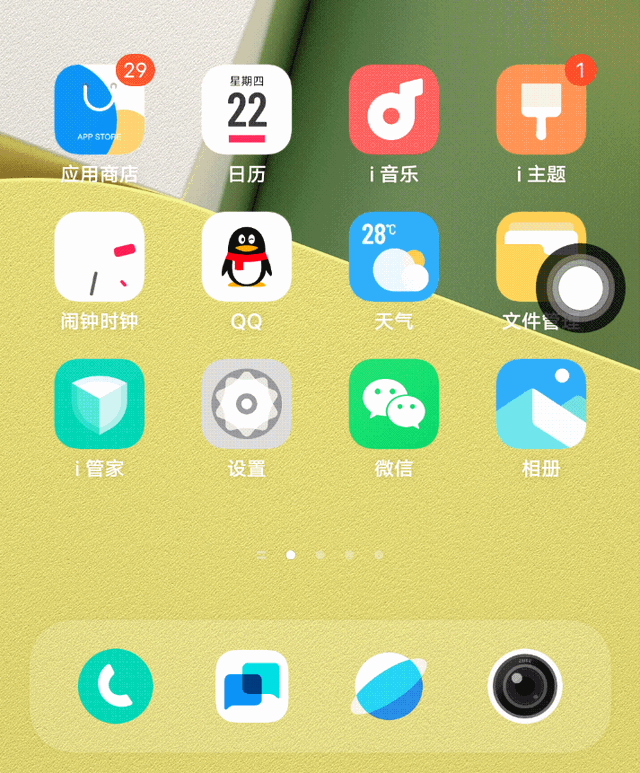Launch the i 音乐 music app
Screen dimensions: 640x773
394,110
